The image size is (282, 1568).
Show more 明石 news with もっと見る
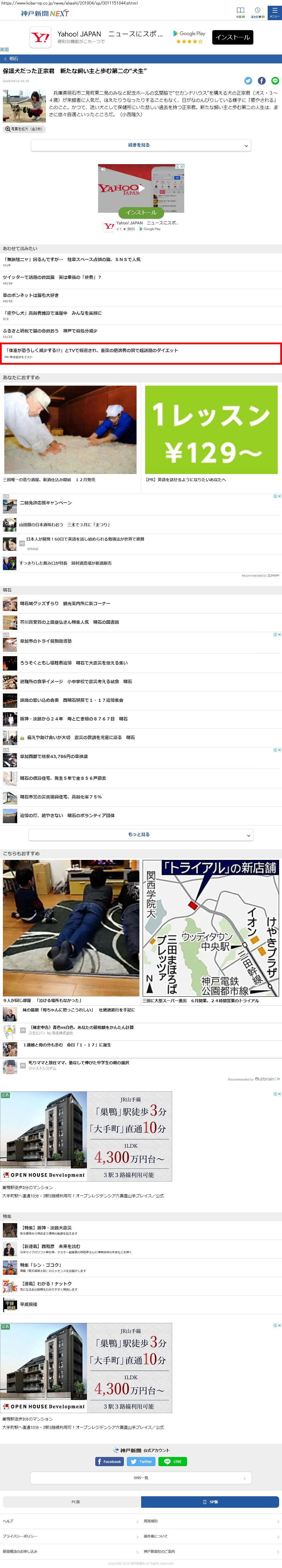[141, 835]
